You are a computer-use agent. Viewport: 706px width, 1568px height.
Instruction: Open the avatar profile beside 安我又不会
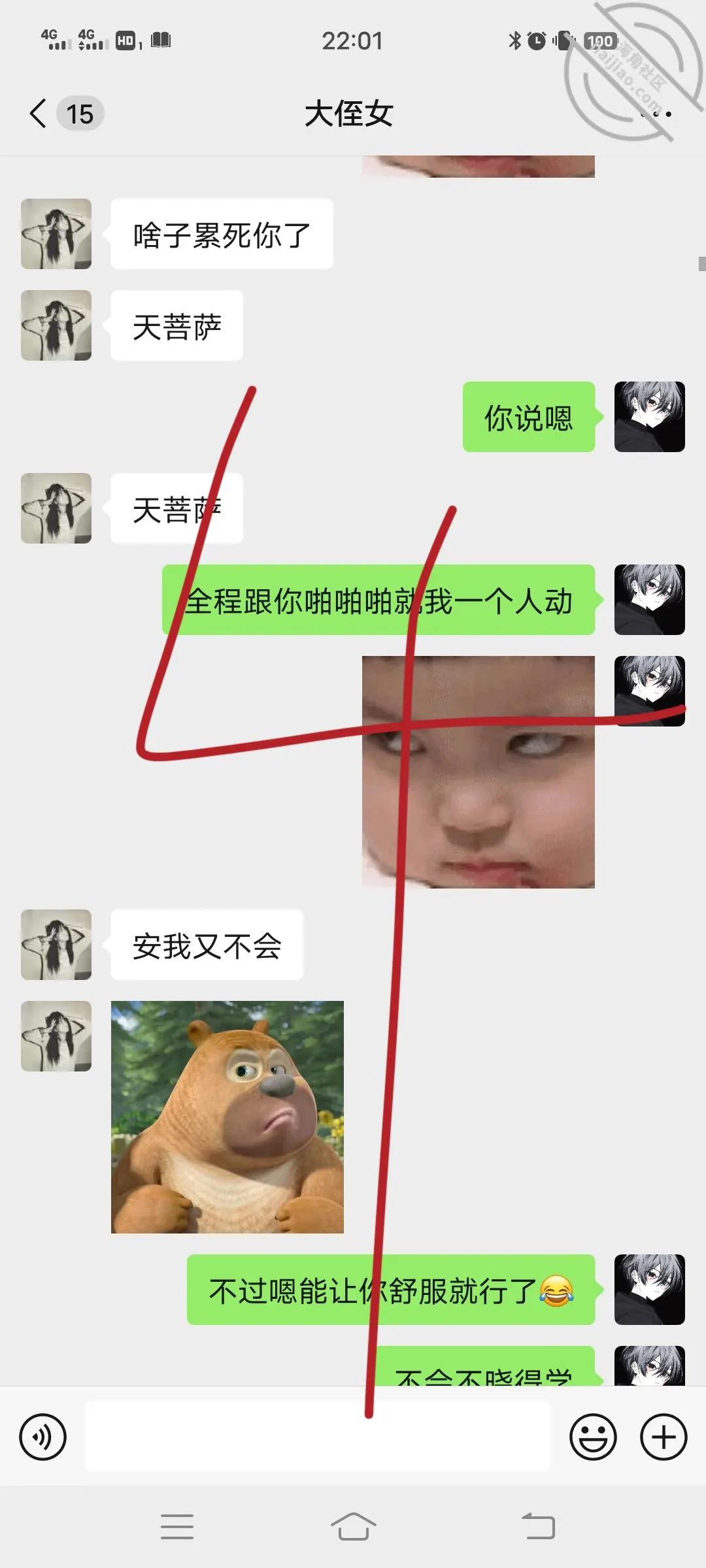56,945
